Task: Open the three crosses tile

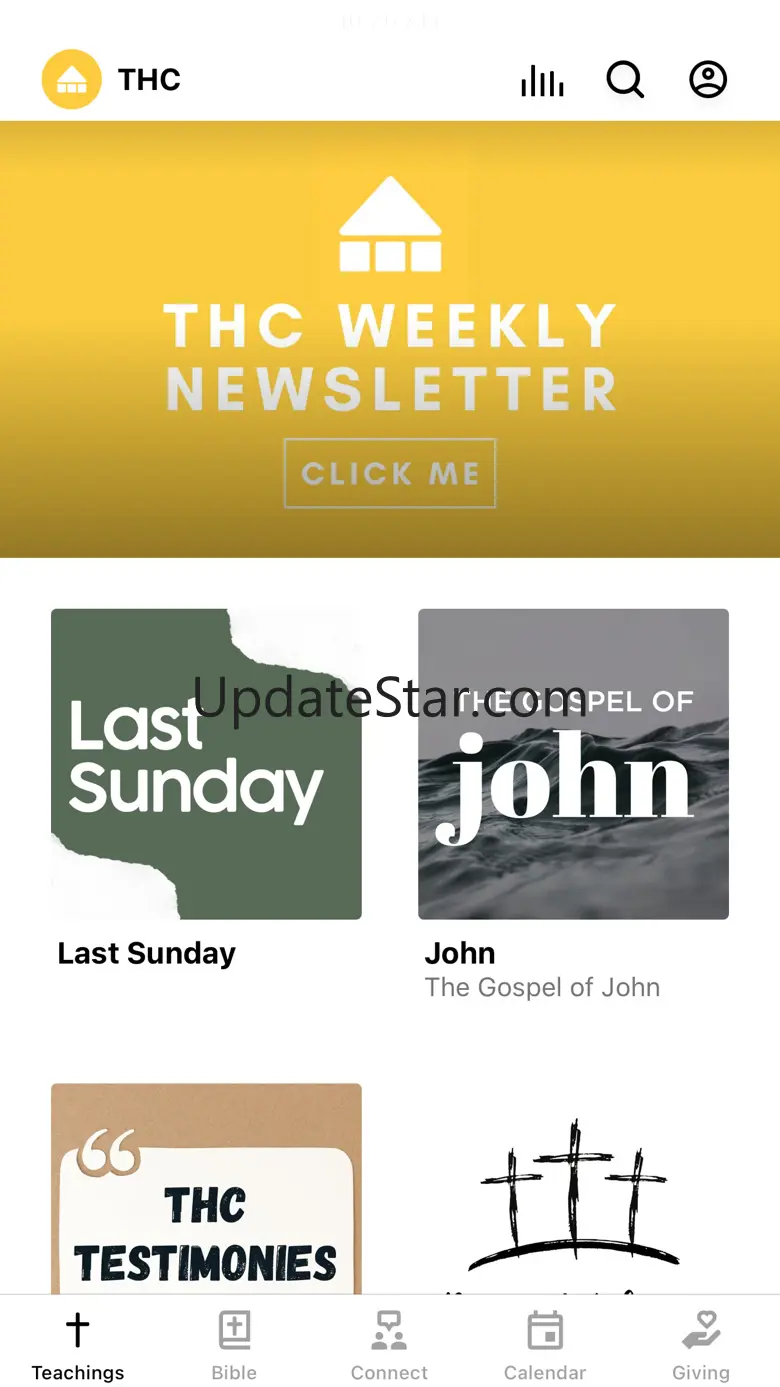Action: click(x=573, y=1189)
